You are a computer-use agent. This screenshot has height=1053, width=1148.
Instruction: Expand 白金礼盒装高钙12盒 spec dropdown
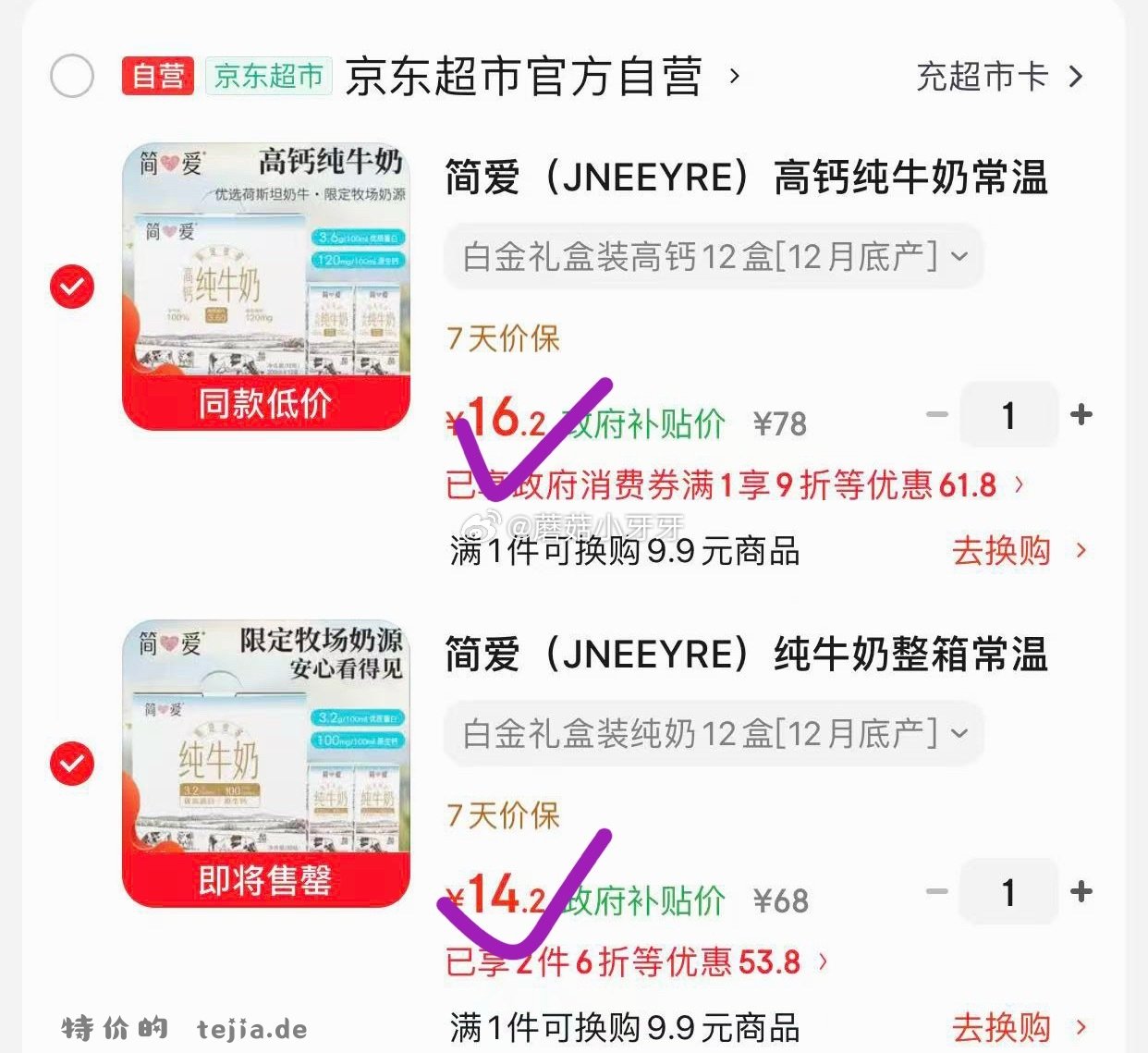tap(713, 256)
